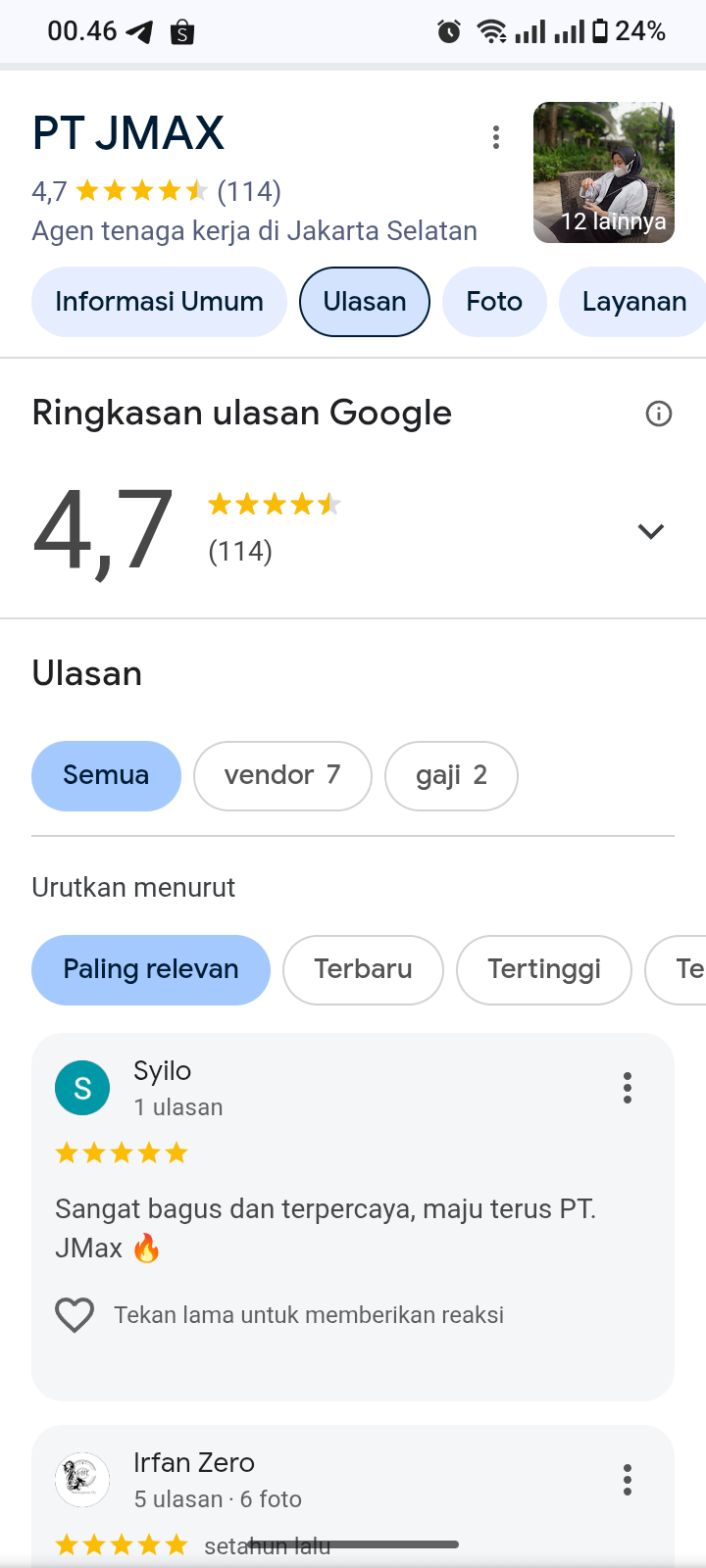
Task: Open more options on Syilo's review
Action: (628, 1088)
